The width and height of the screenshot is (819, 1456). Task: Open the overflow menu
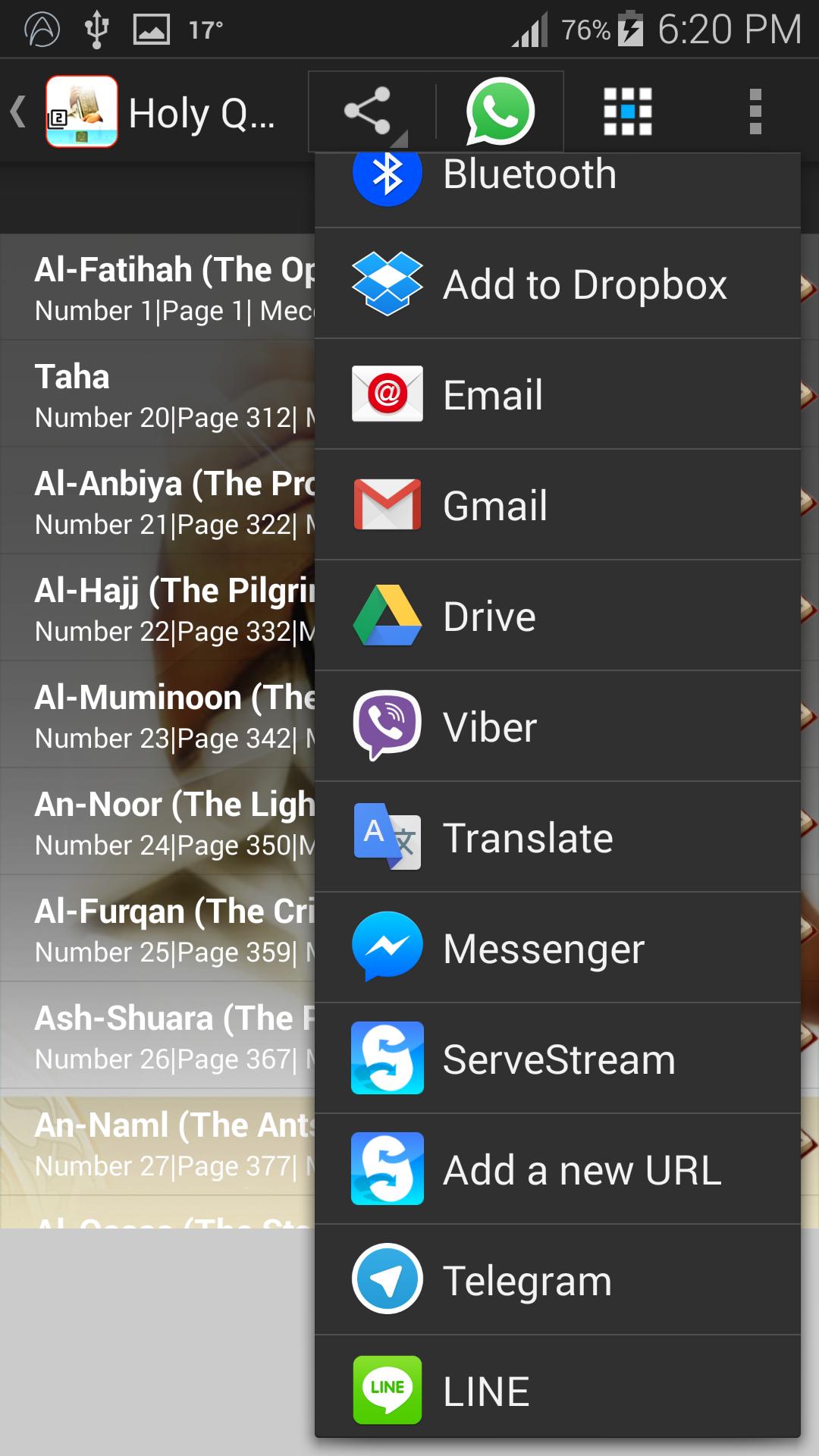(755, 111)
